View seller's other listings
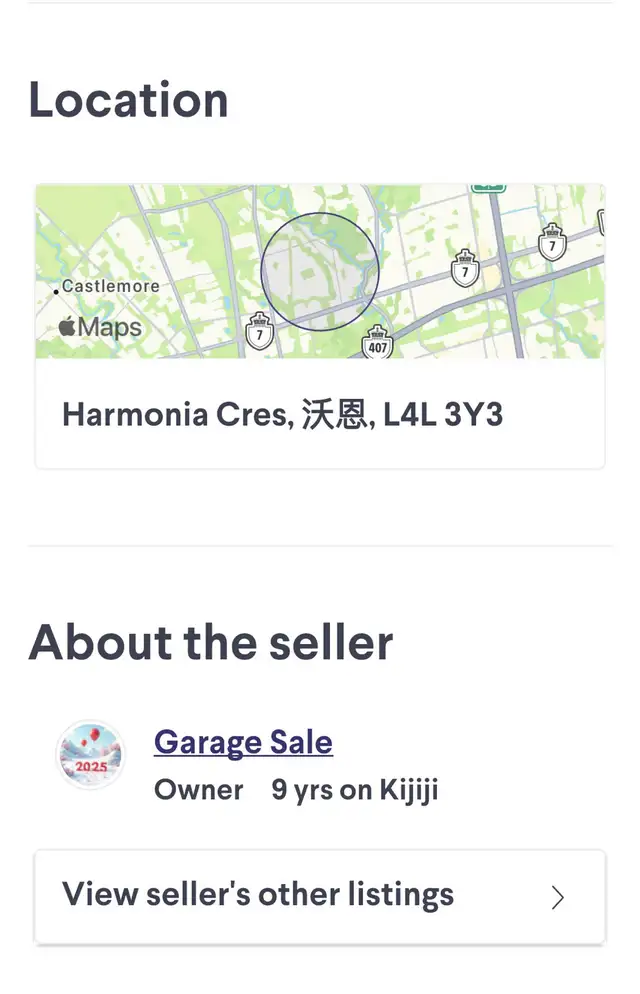Image resolution: width=640 pixels, height=994 pixels. (x=320, y=896)
